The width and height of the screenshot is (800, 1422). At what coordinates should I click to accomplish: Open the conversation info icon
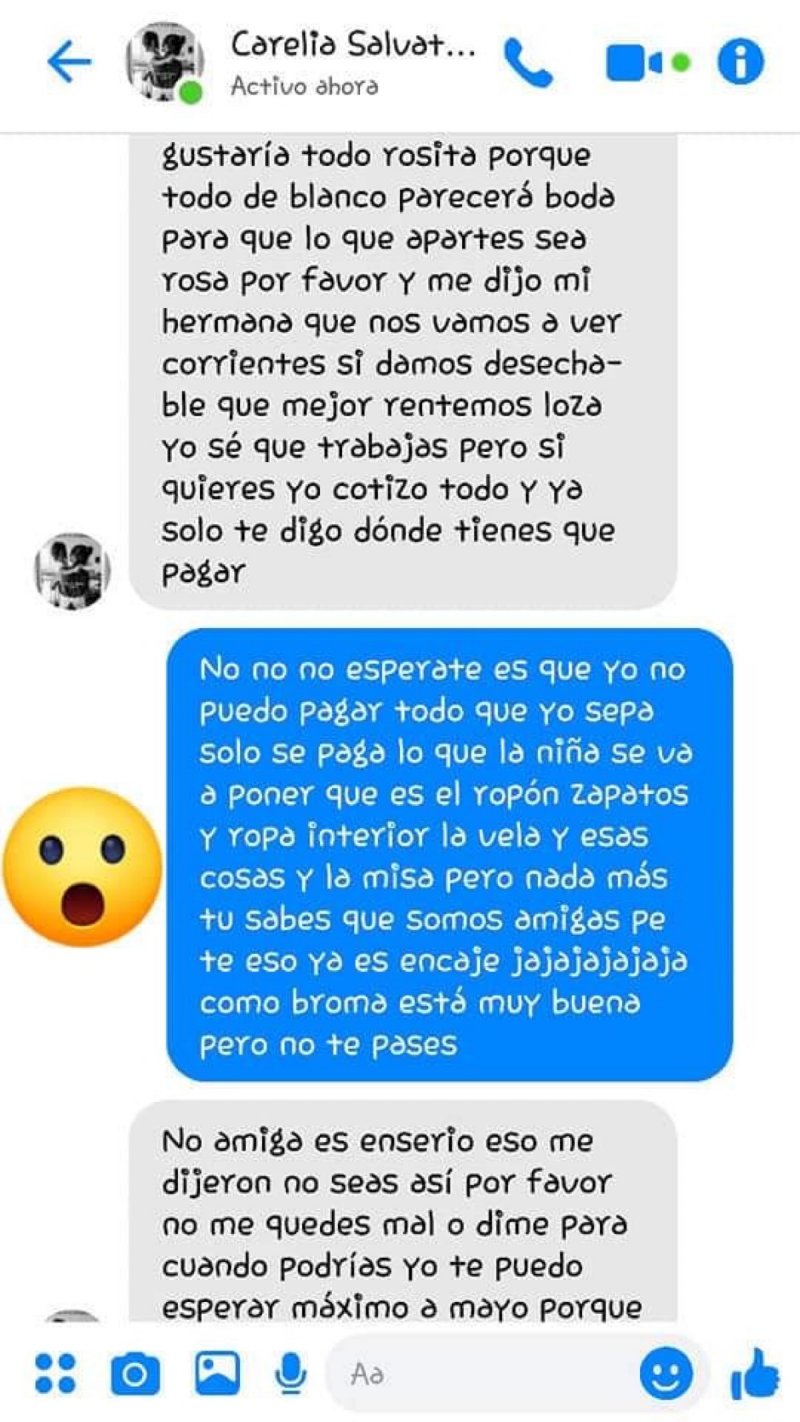740,63
